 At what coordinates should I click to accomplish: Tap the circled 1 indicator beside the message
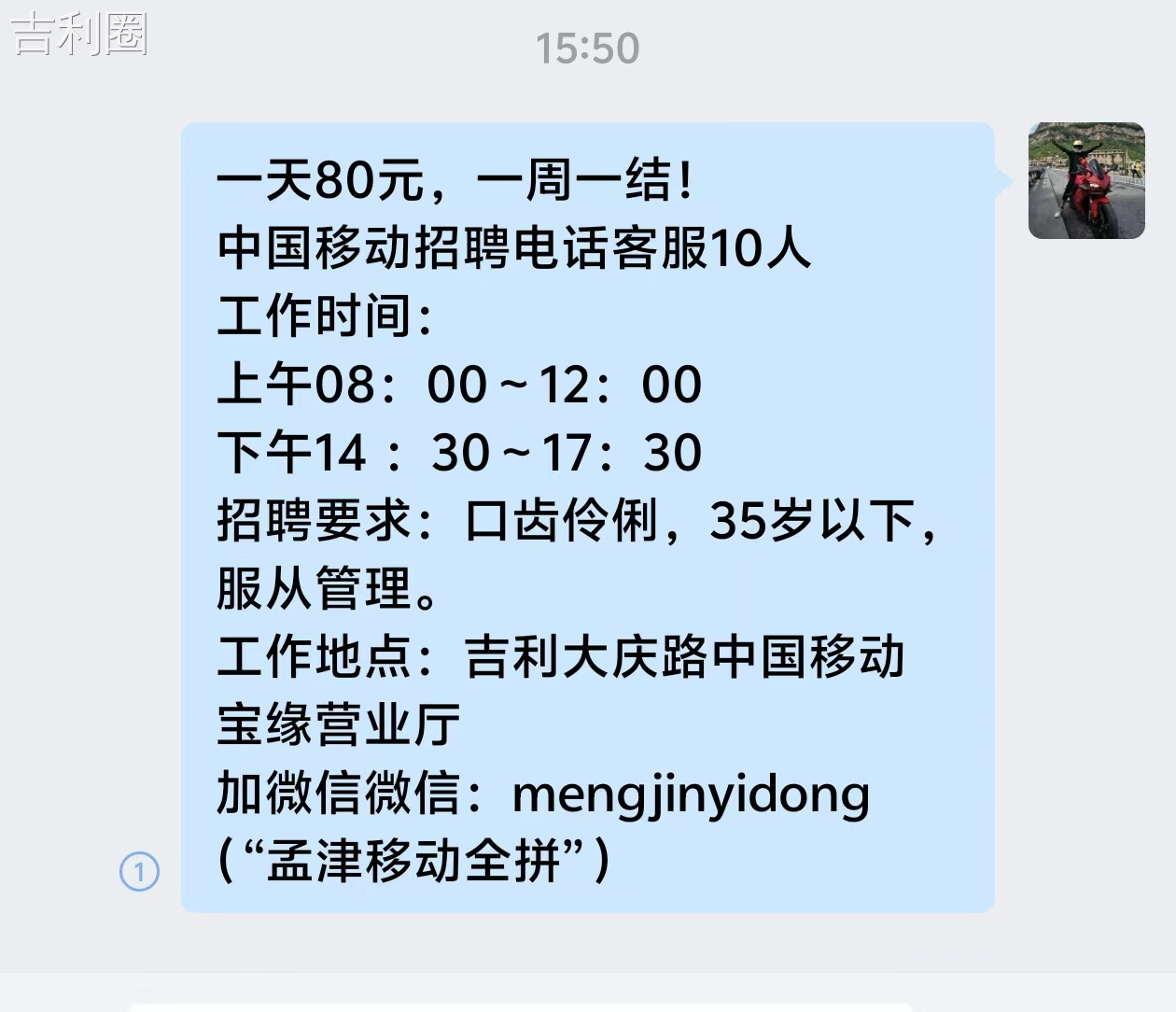[140, 872]
